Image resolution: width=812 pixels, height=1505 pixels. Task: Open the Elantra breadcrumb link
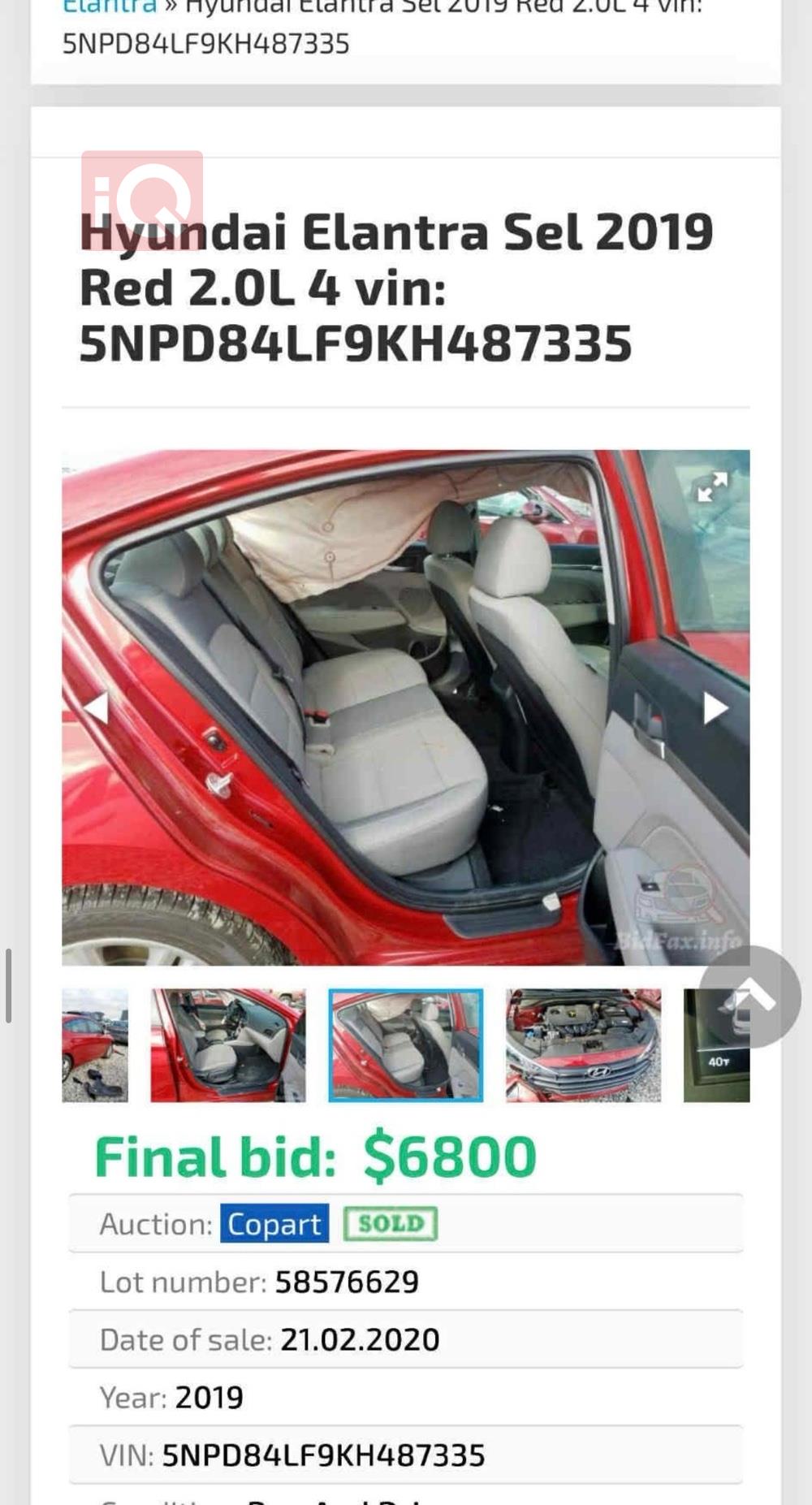(x=110, y=6)
